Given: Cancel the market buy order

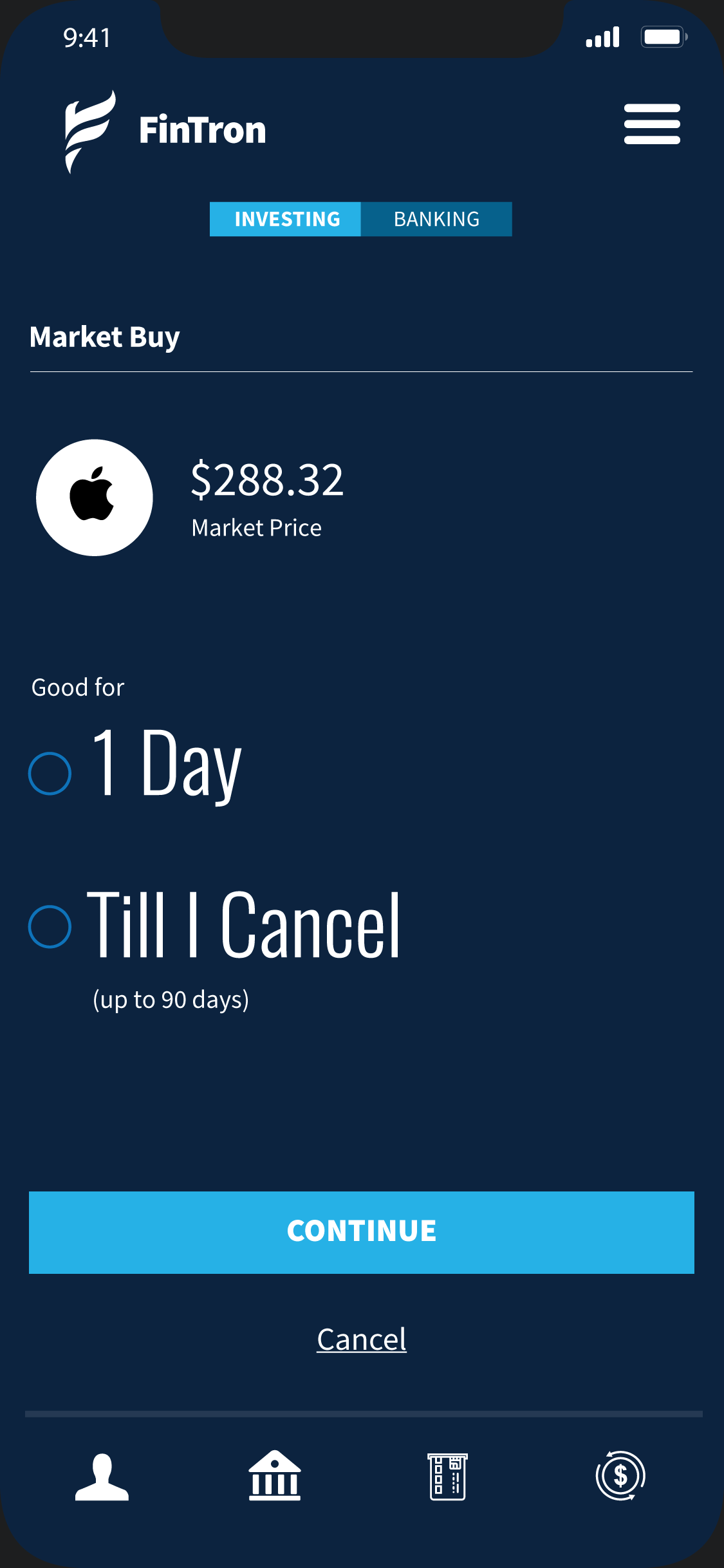Looking at the screenshot, I should 362,1339.
